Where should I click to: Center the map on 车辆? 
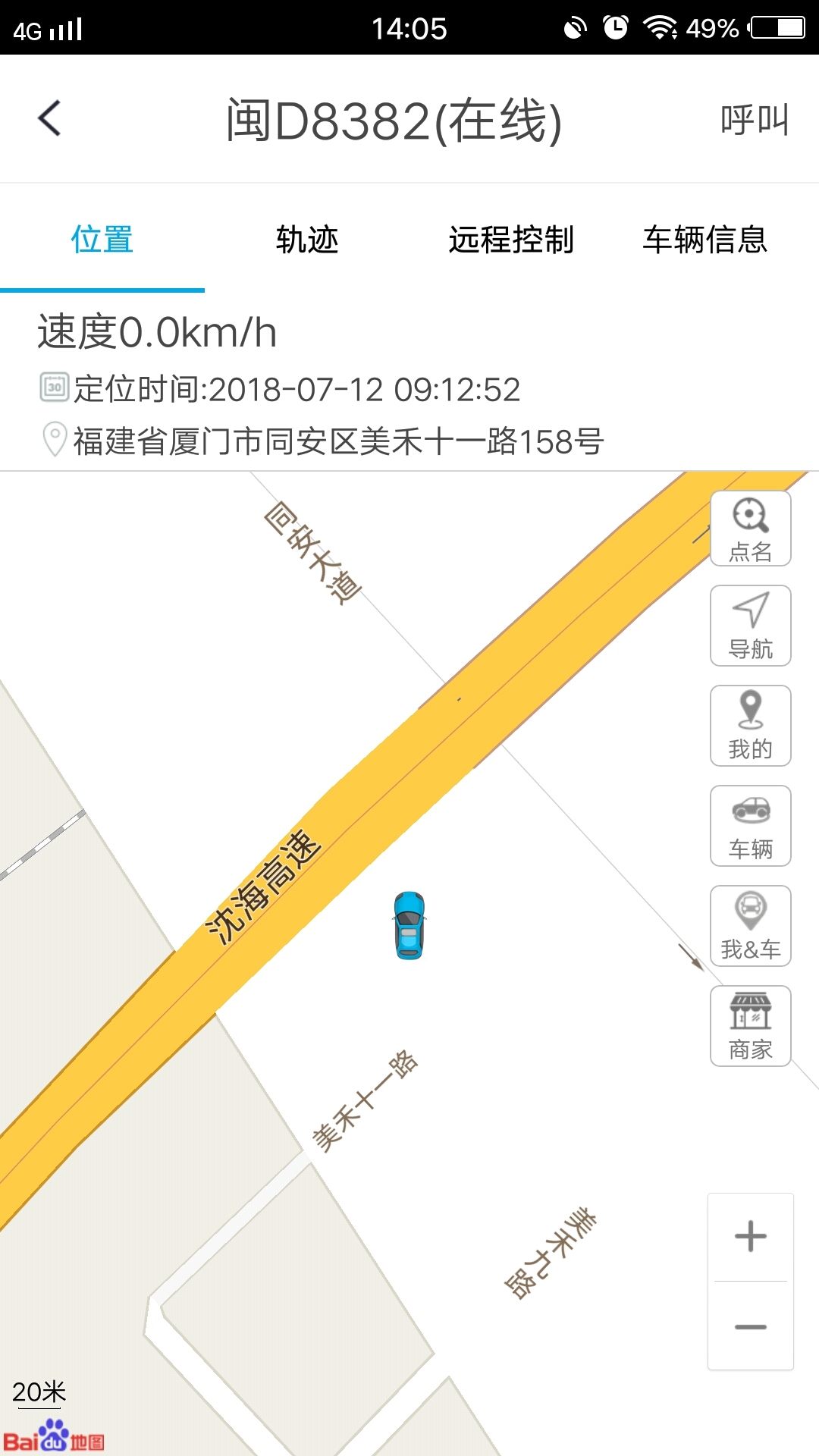pos(751,826)
